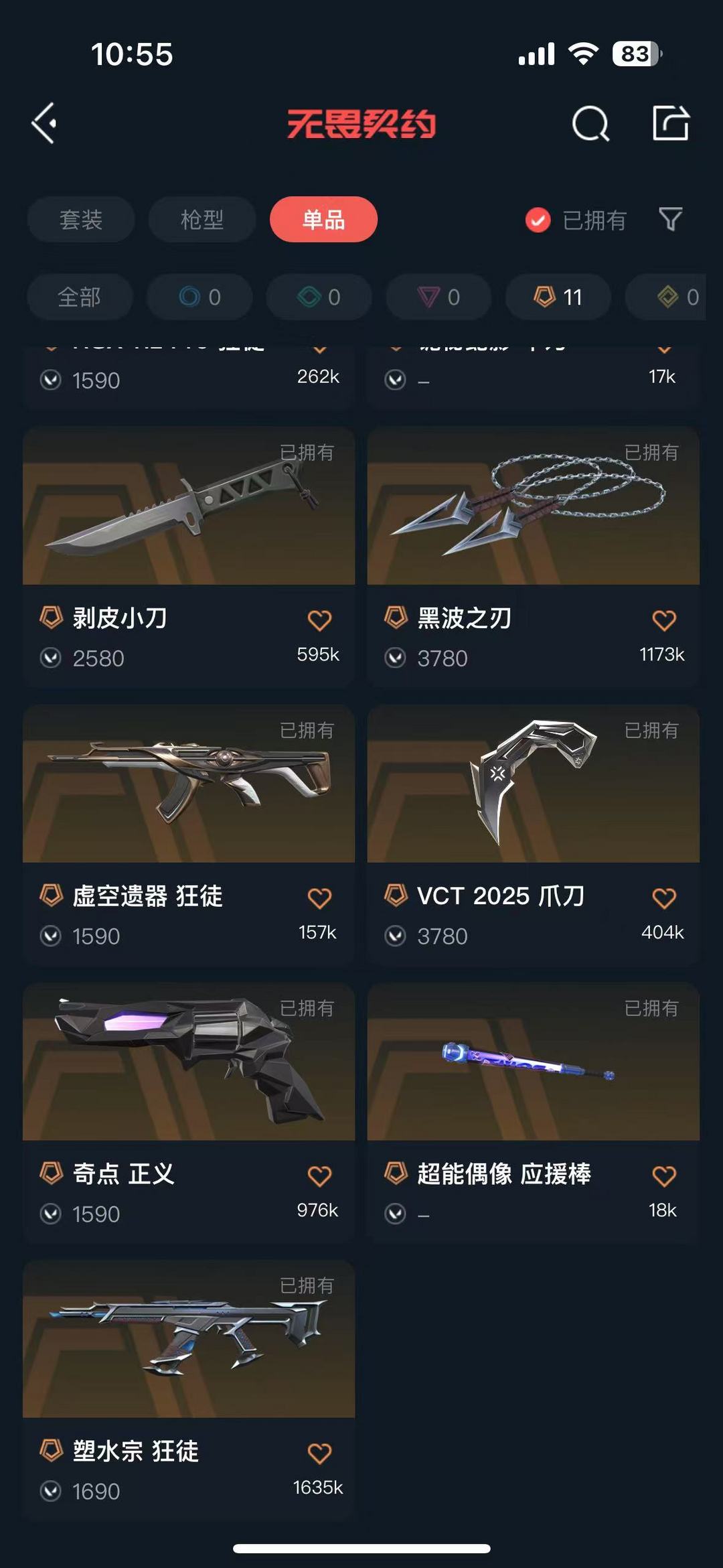Viewport: 723px width, 1568px height.
Task: Open the search function
Action: [x=589, y=124]
